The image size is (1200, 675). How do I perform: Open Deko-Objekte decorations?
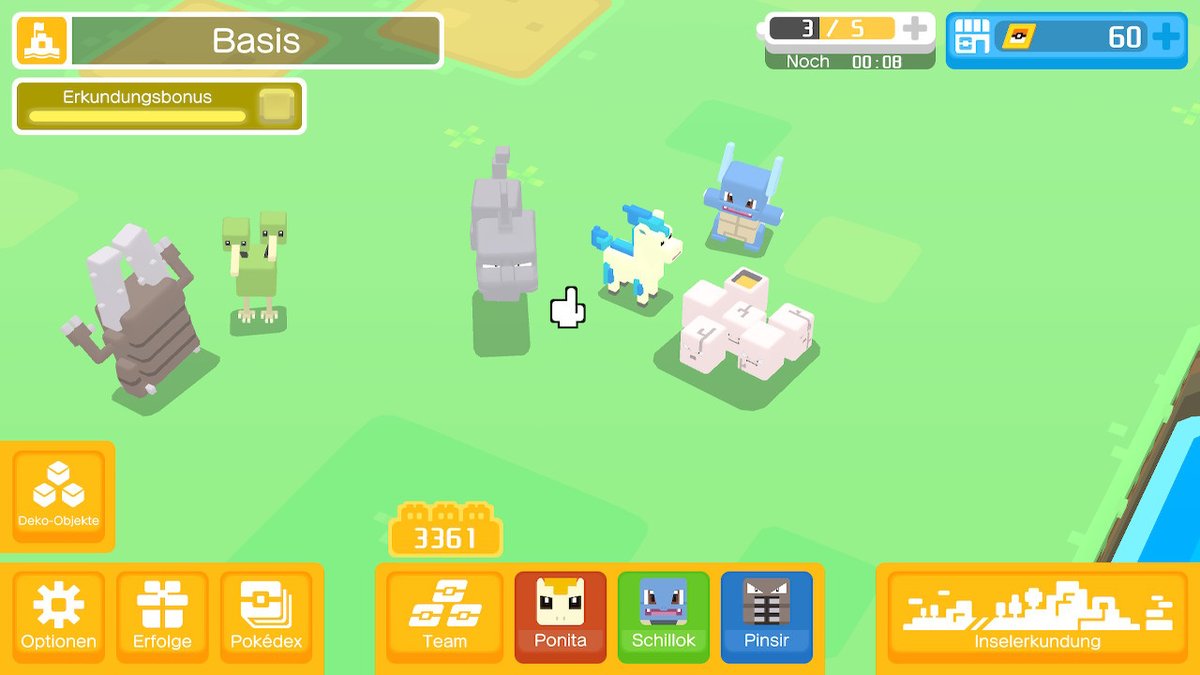58,497
